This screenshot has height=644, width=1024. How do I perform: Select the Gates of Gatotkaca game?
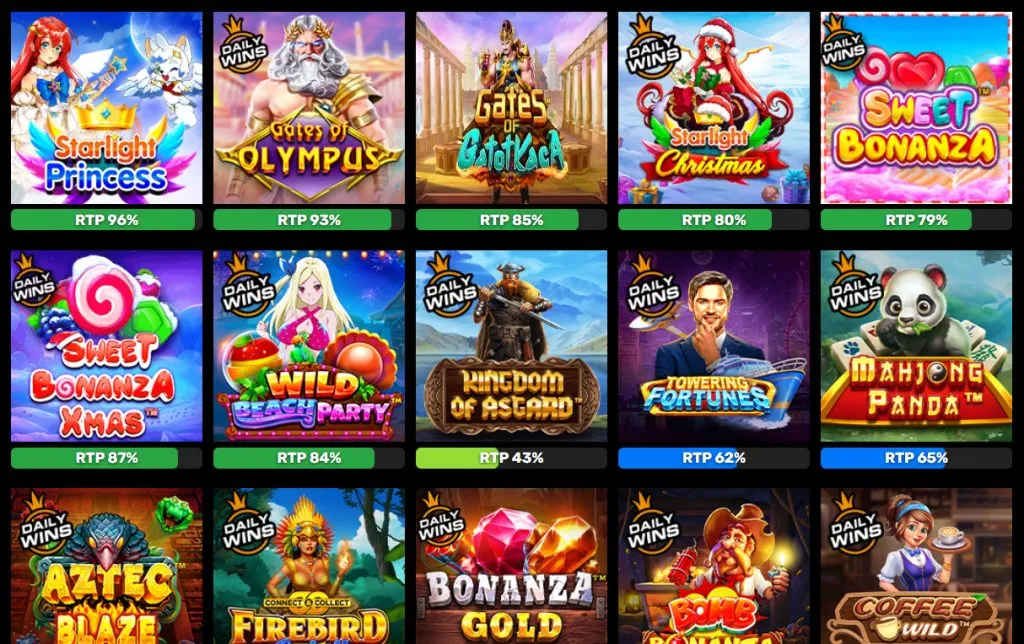[x=511, y=108]
